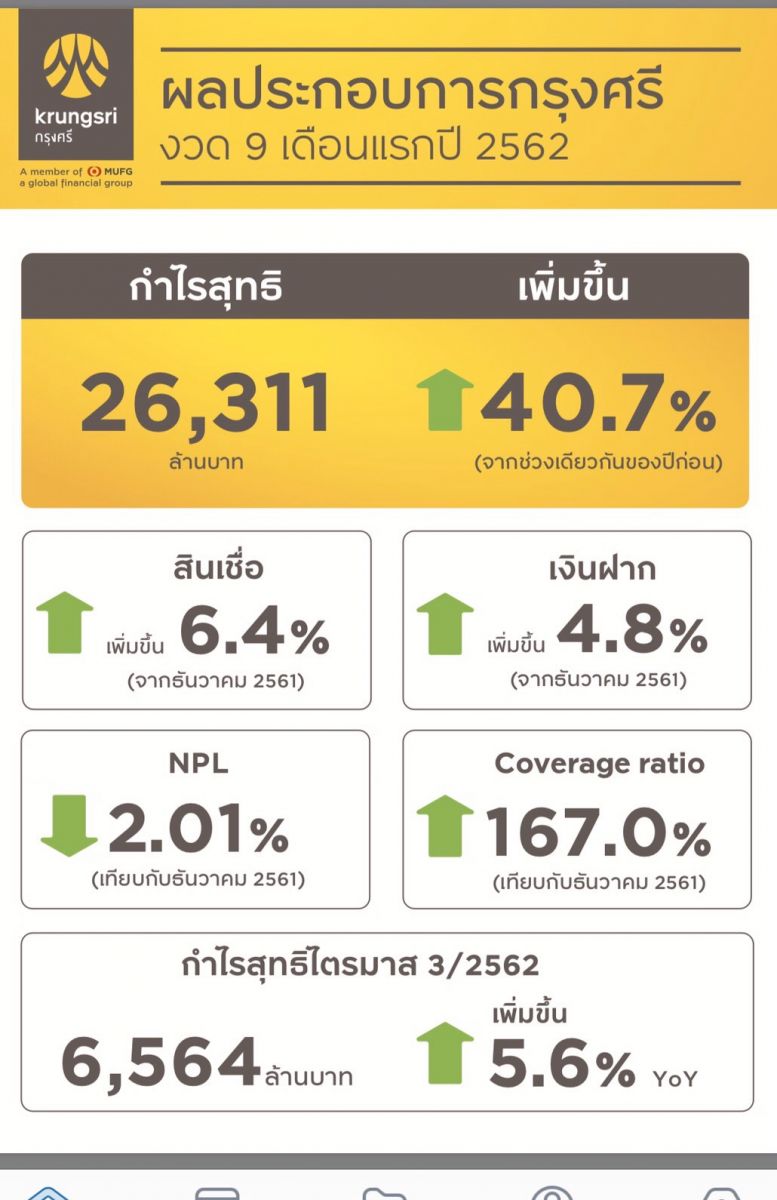Open the folder tab in bottom bar
The height and width of the screenshot is (1200, 777).
tap(384, 1192)
